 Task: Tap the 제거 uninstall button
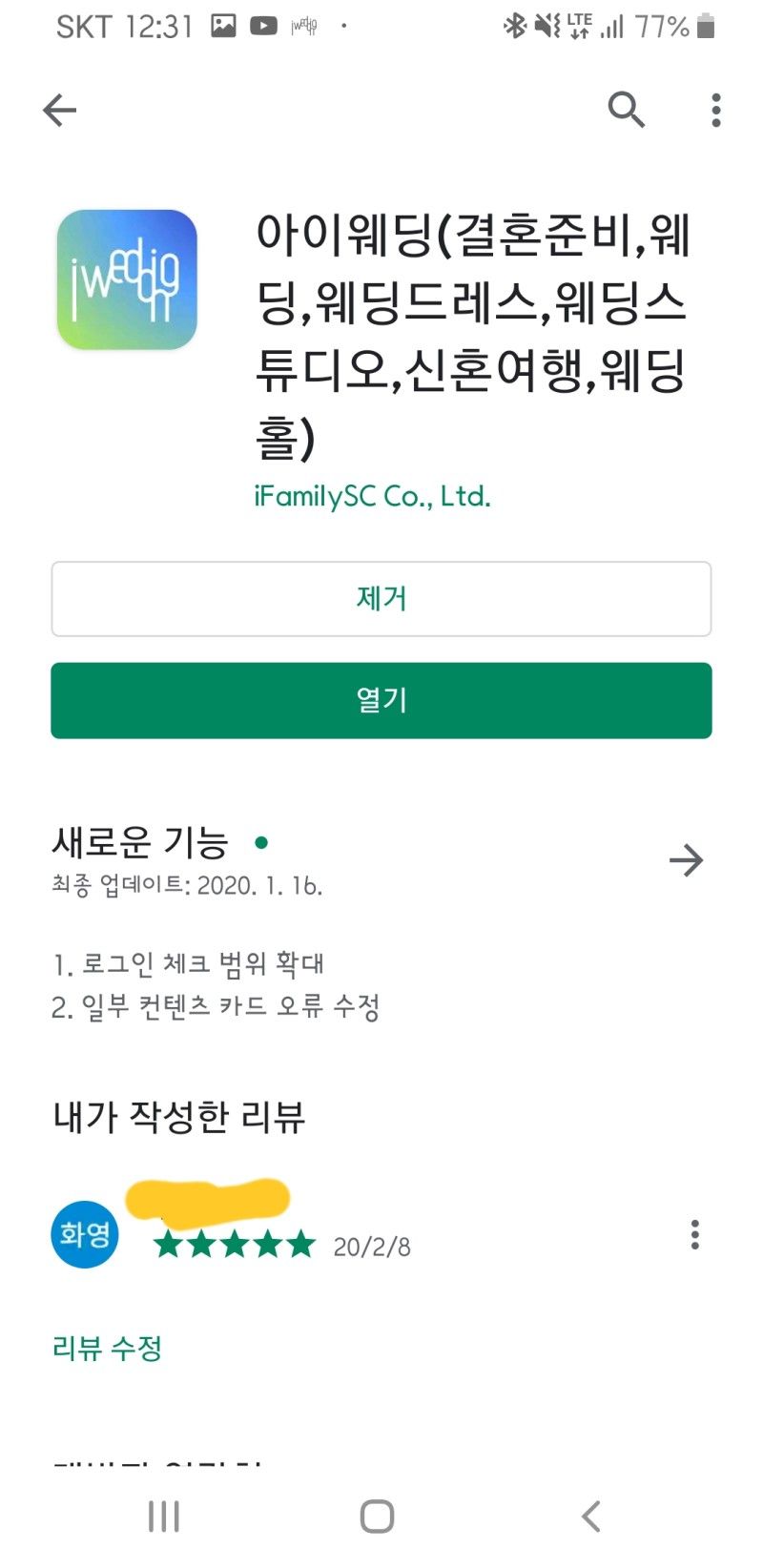point(381,599)
